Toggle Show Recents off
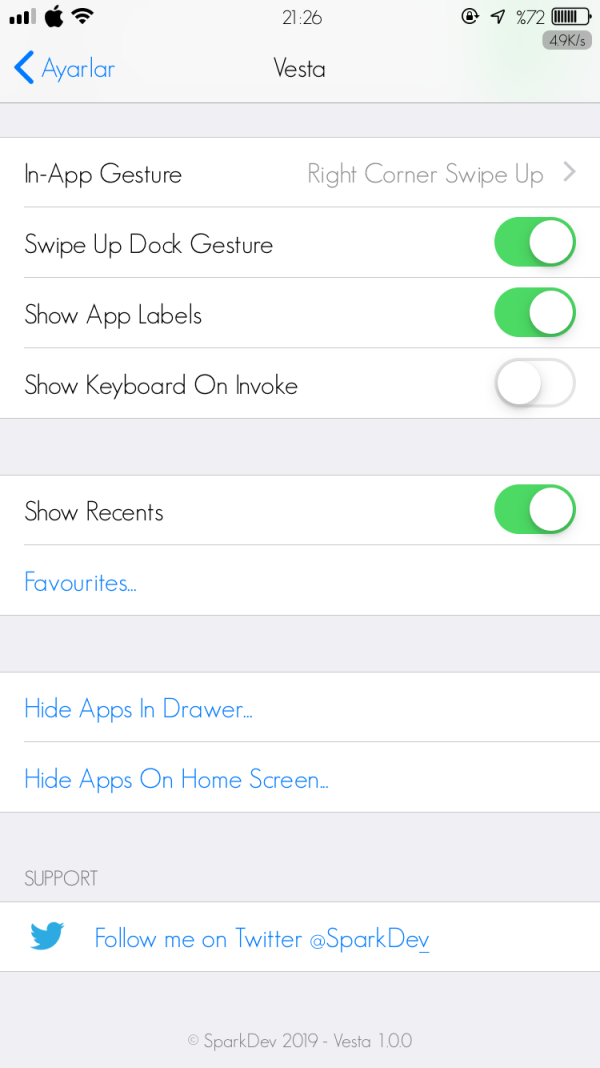 point(534,511)
